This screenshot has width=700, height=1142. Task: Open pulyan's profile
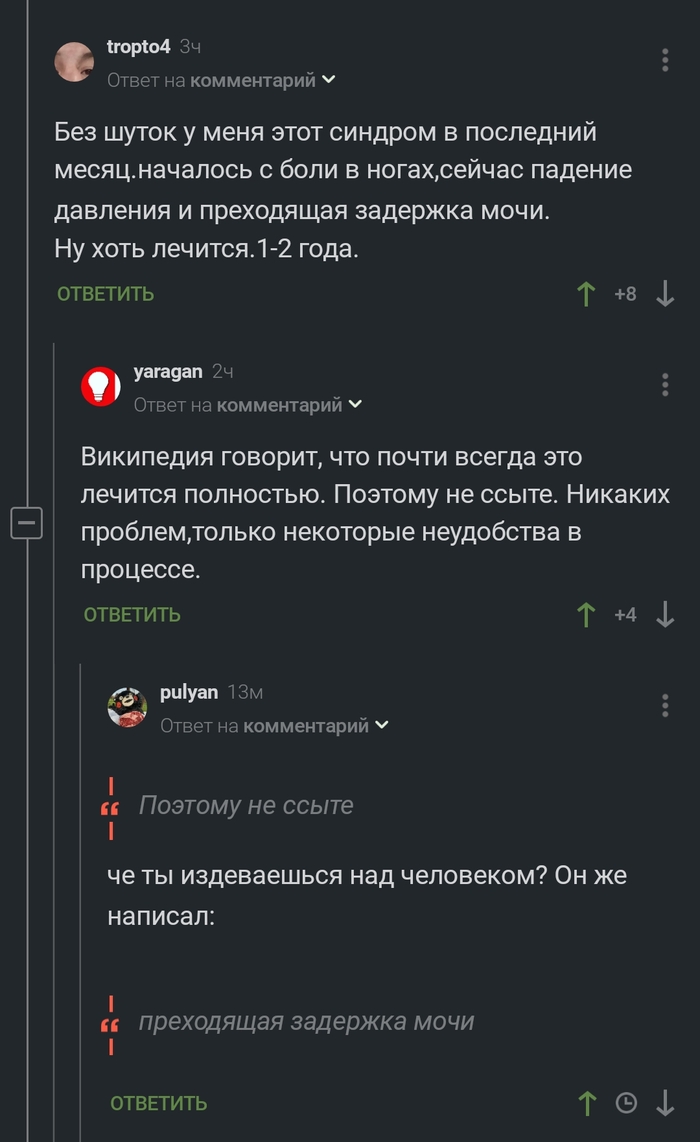[x=188, y=692]
